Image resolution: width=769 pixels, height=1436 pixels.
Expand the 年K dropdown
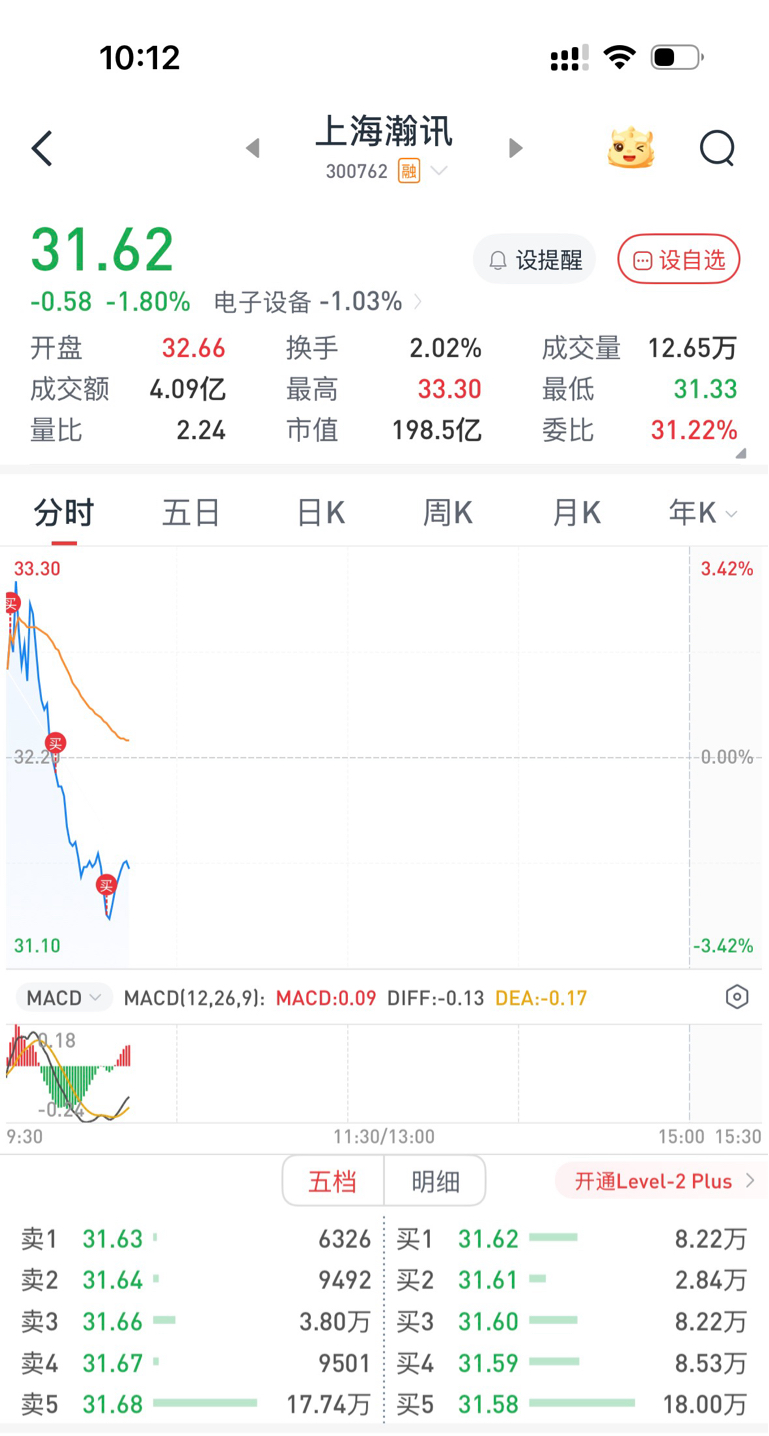(703, 513)
